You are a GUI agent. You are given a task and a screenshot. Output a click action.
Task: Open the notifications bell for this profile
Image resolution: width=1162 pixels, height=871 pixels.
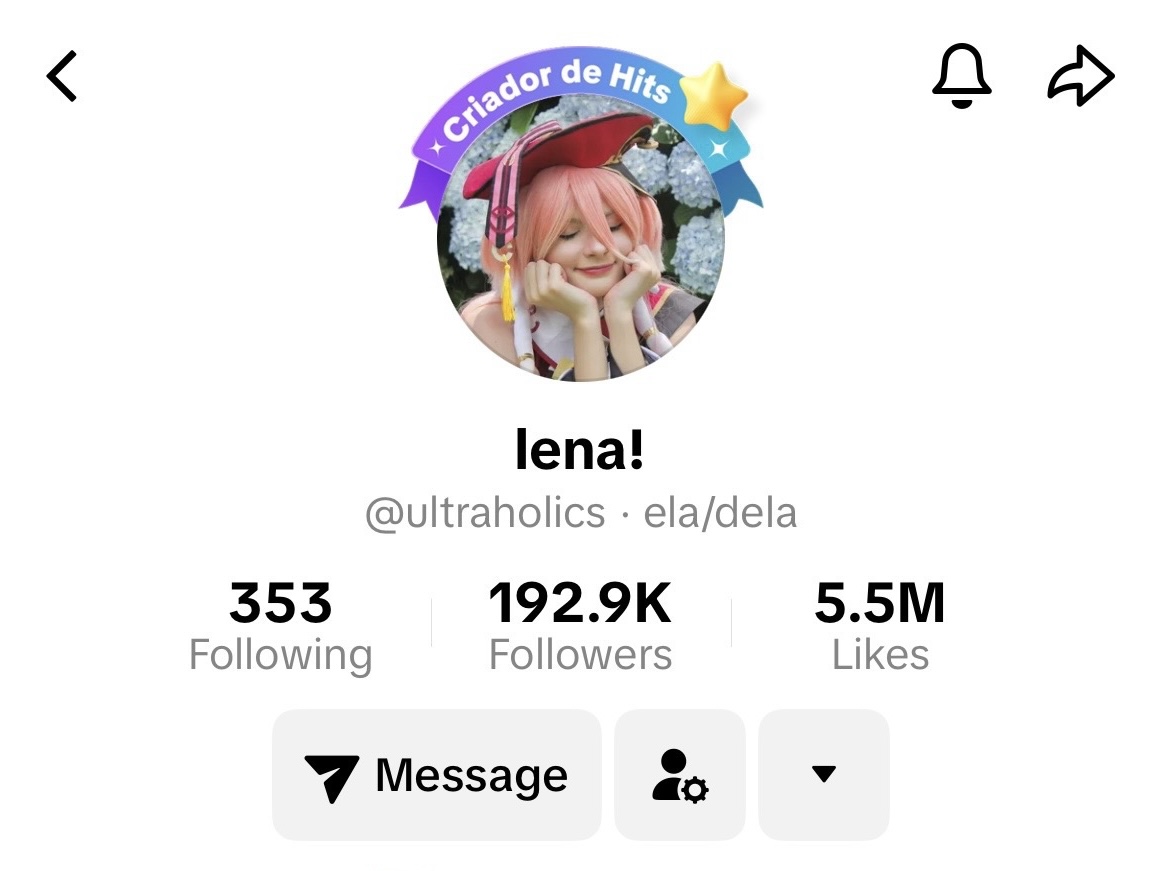[x=961, y=76]
